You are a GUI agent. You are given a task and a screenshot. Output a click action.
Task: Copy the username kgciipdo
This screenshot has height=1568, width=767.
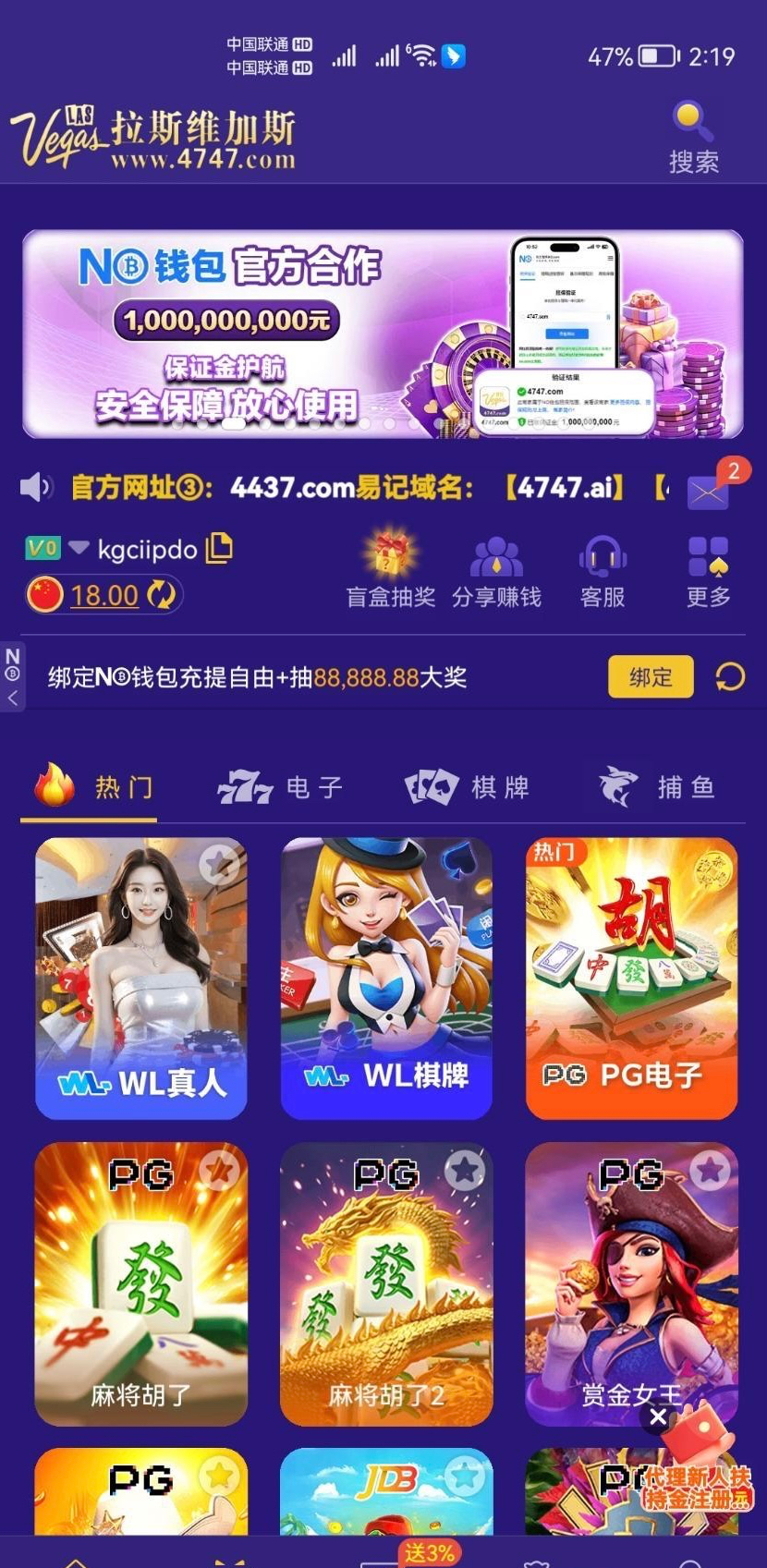coord(219,548)
